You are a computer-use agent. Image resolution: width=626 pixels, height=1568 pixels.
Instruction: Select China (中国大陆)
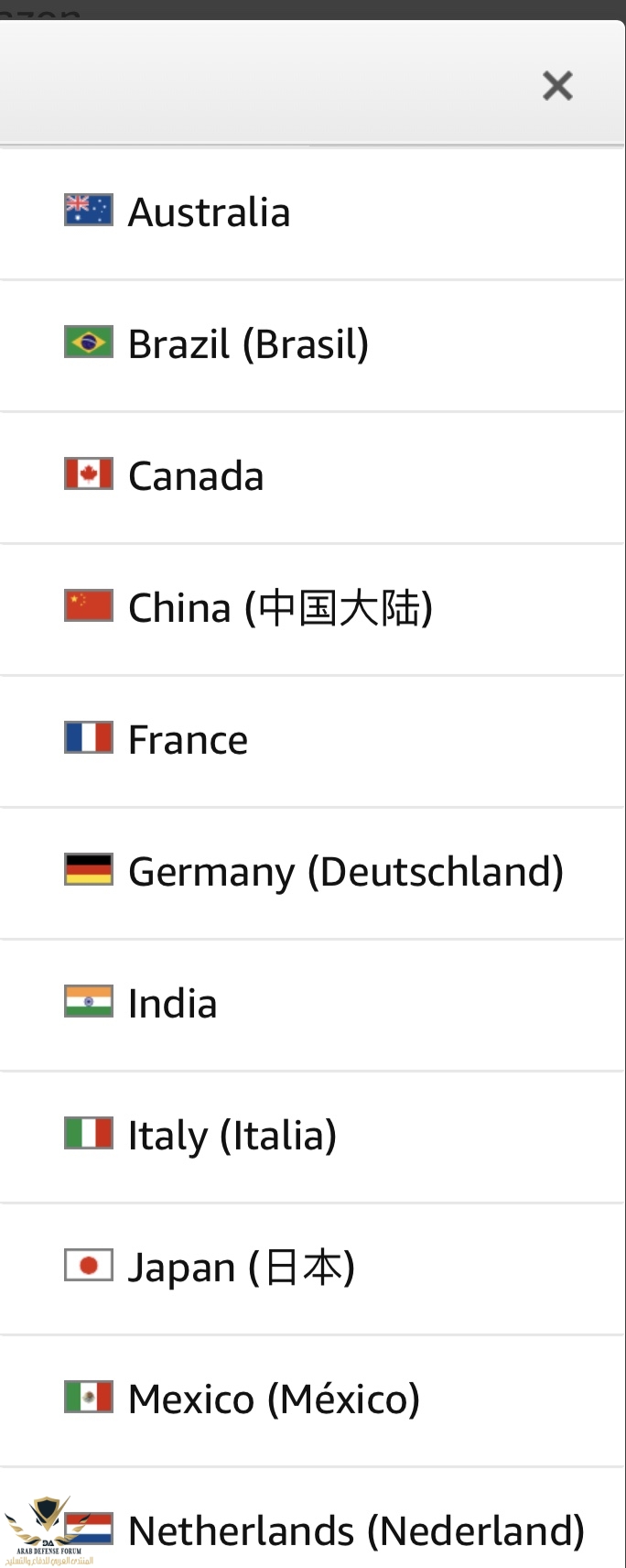tap(280, 608)
